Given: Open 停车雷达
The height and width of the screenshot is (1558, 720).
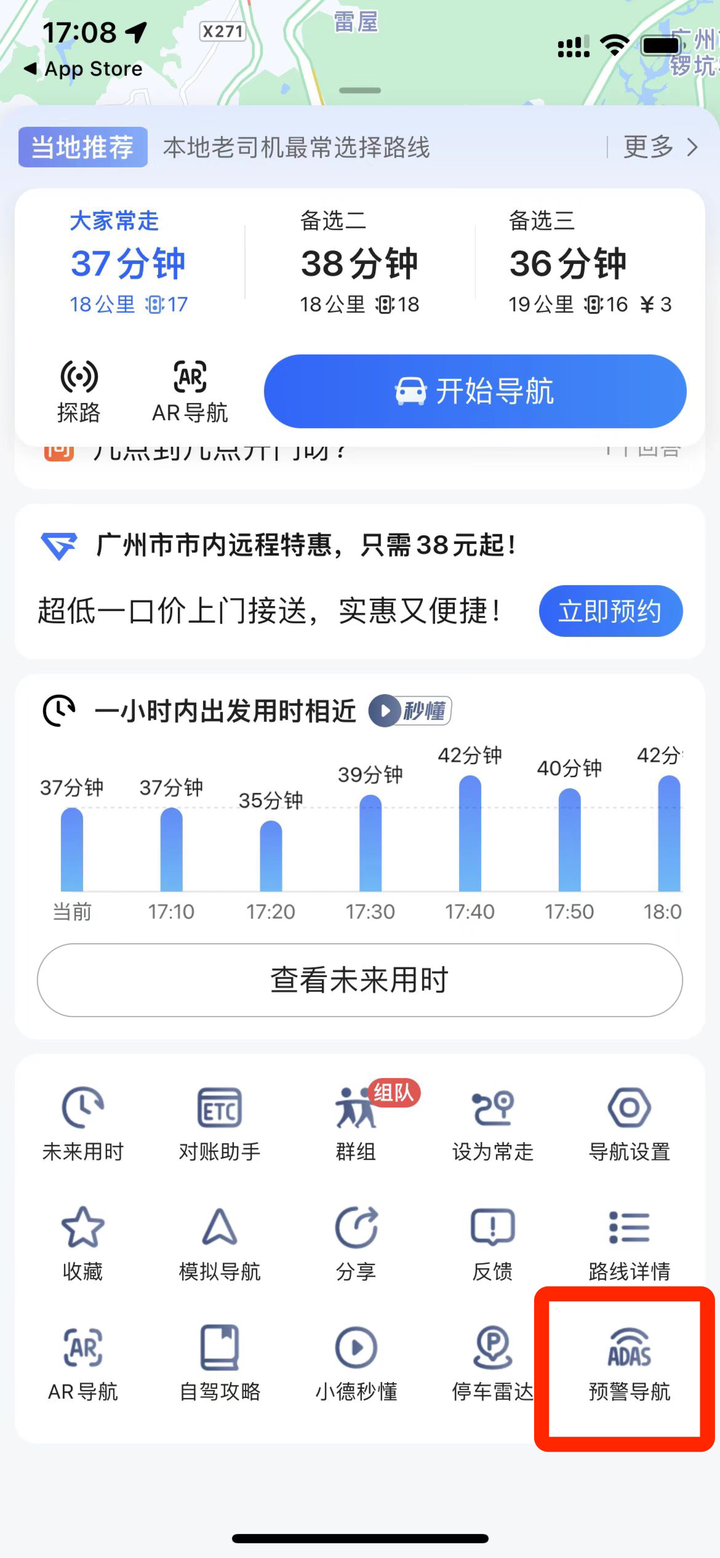Looking at the screenshot, I should [x=492, y=1365].
